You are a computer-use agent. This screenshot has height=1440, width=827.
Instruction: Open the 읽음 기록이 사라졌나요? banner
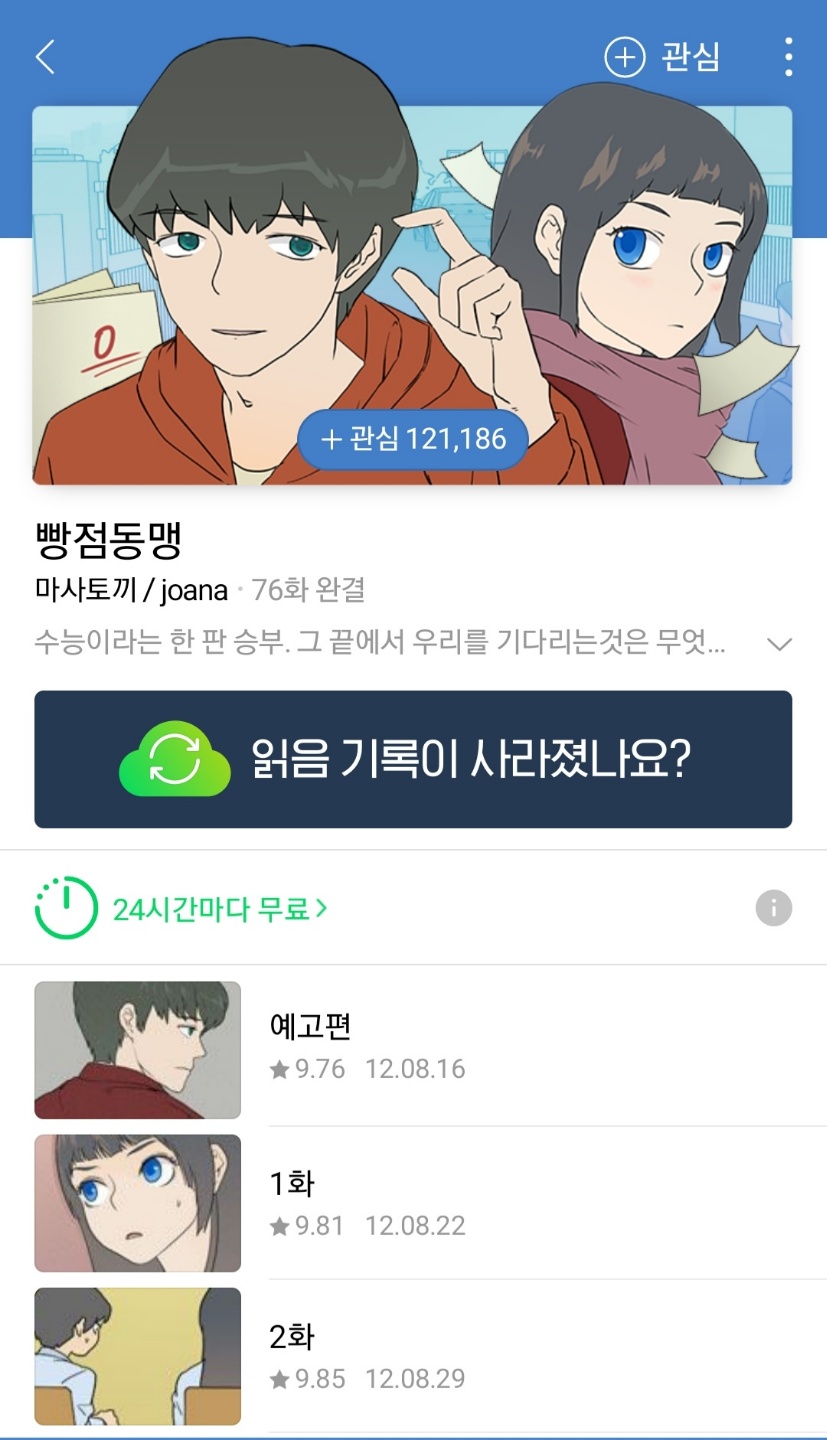[413, 759]
